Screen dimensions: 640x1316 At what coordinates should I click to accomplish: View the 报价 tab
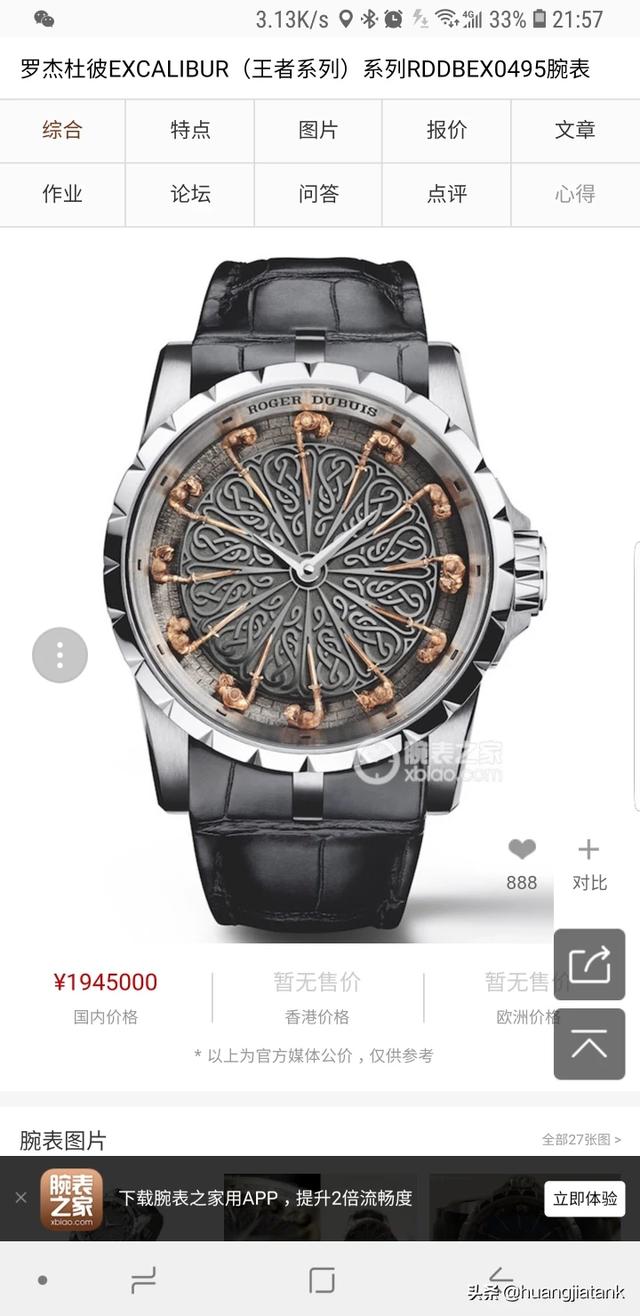(446, 130)
